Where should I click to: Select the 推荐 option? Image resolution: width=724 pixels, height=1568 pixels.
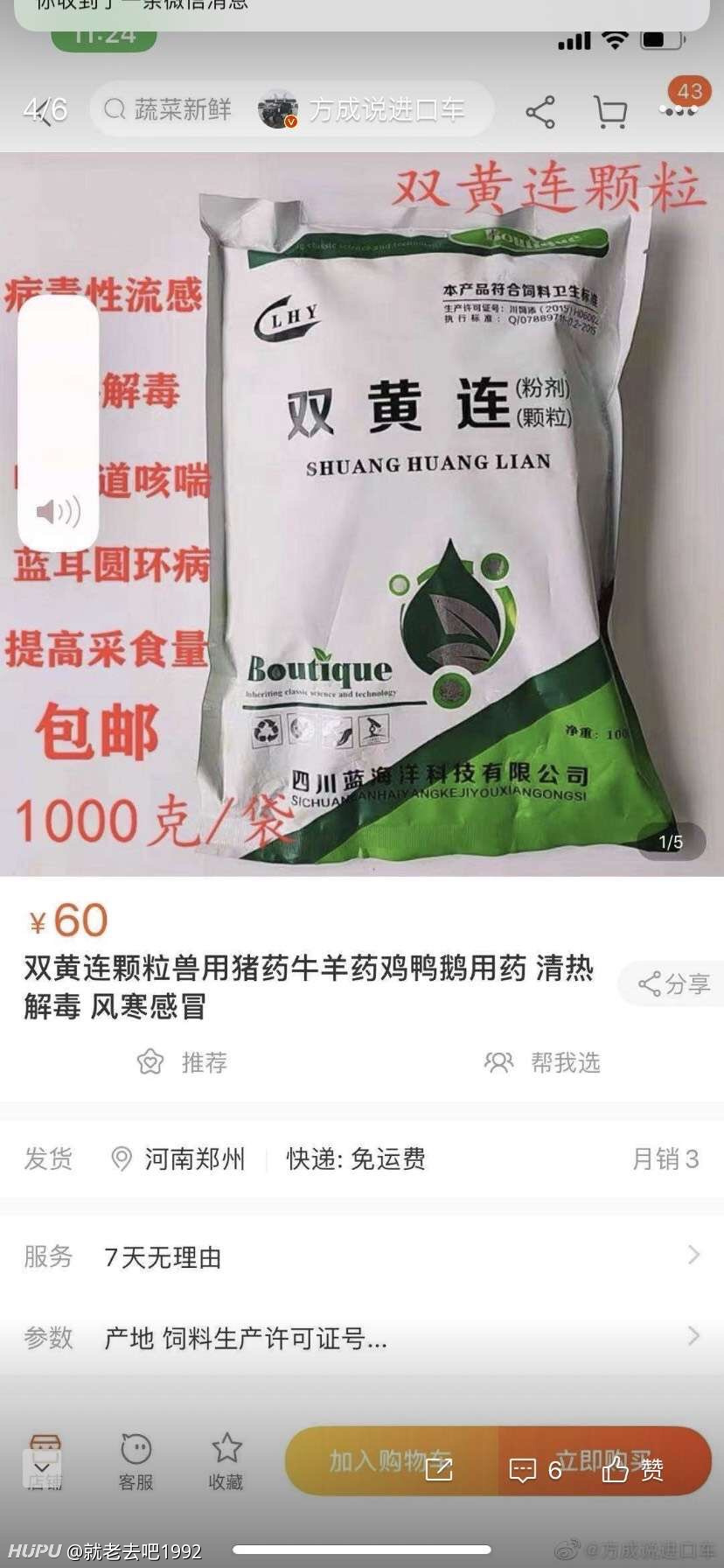pos(182,1062)
